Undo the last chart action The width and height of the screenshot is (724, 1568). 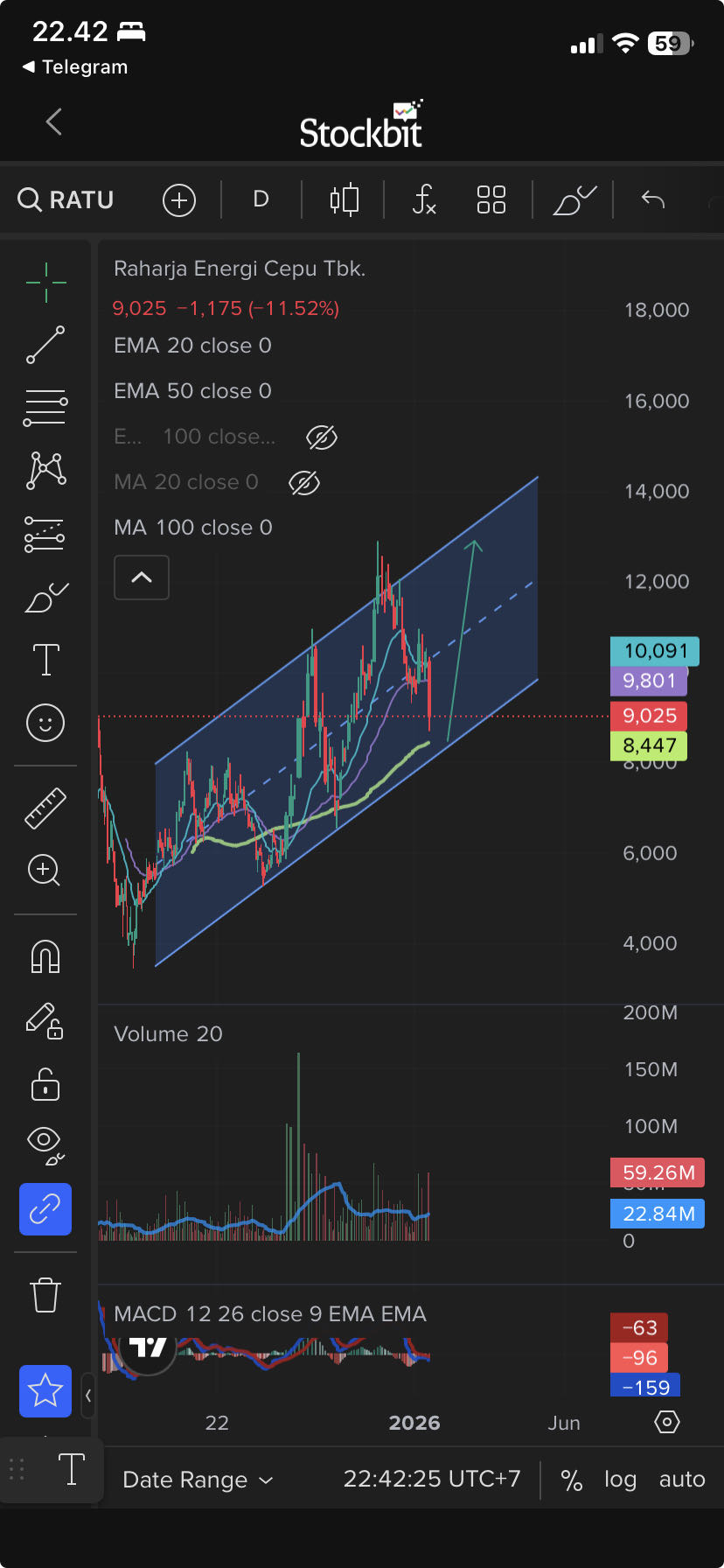click(652, 199)
